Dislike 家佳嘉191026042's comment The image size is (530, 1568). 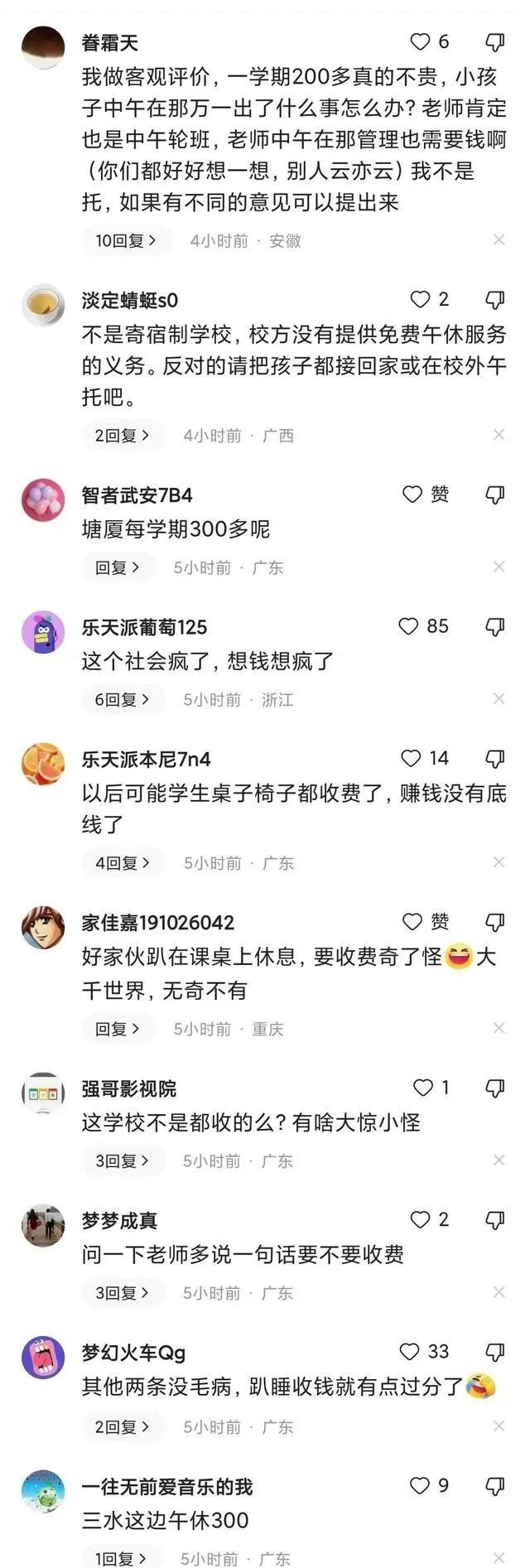pyautogui.click(x=494, y=922)
